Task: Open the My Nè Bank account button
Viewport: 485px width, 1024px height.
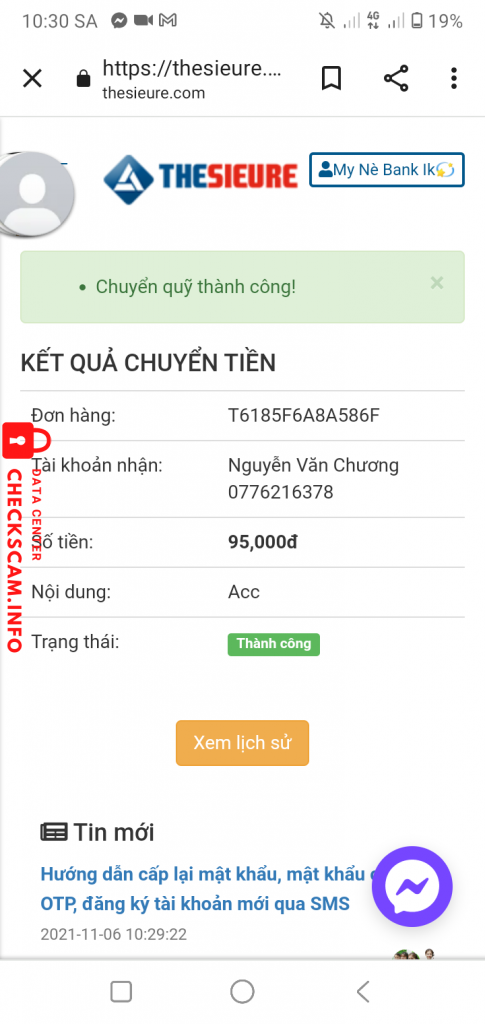Action: tap(386, 170)
